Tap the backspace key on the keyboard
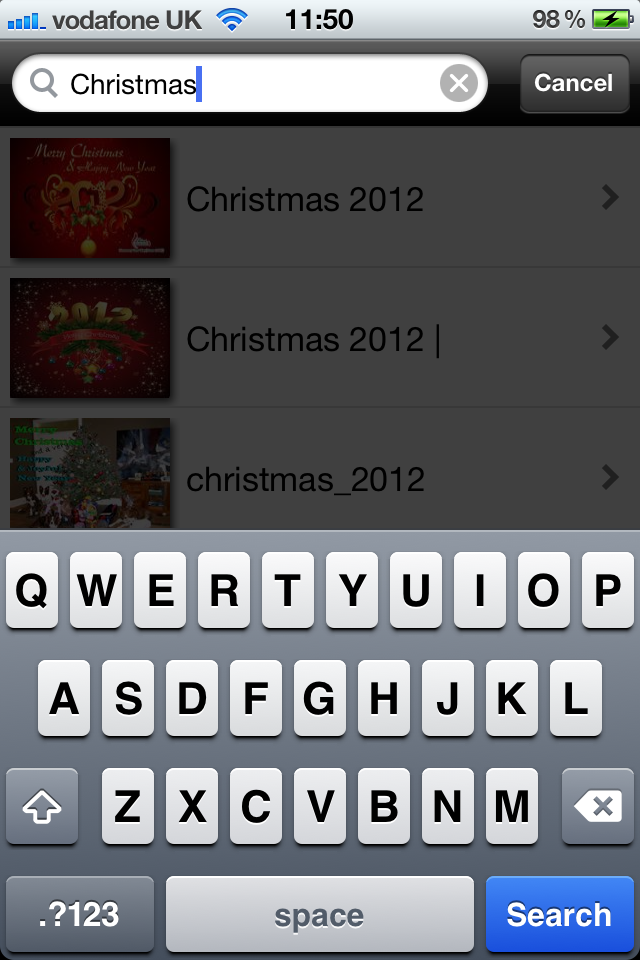Image resolution: width=640 pixels, height=960 pixels. pos(598,806)
